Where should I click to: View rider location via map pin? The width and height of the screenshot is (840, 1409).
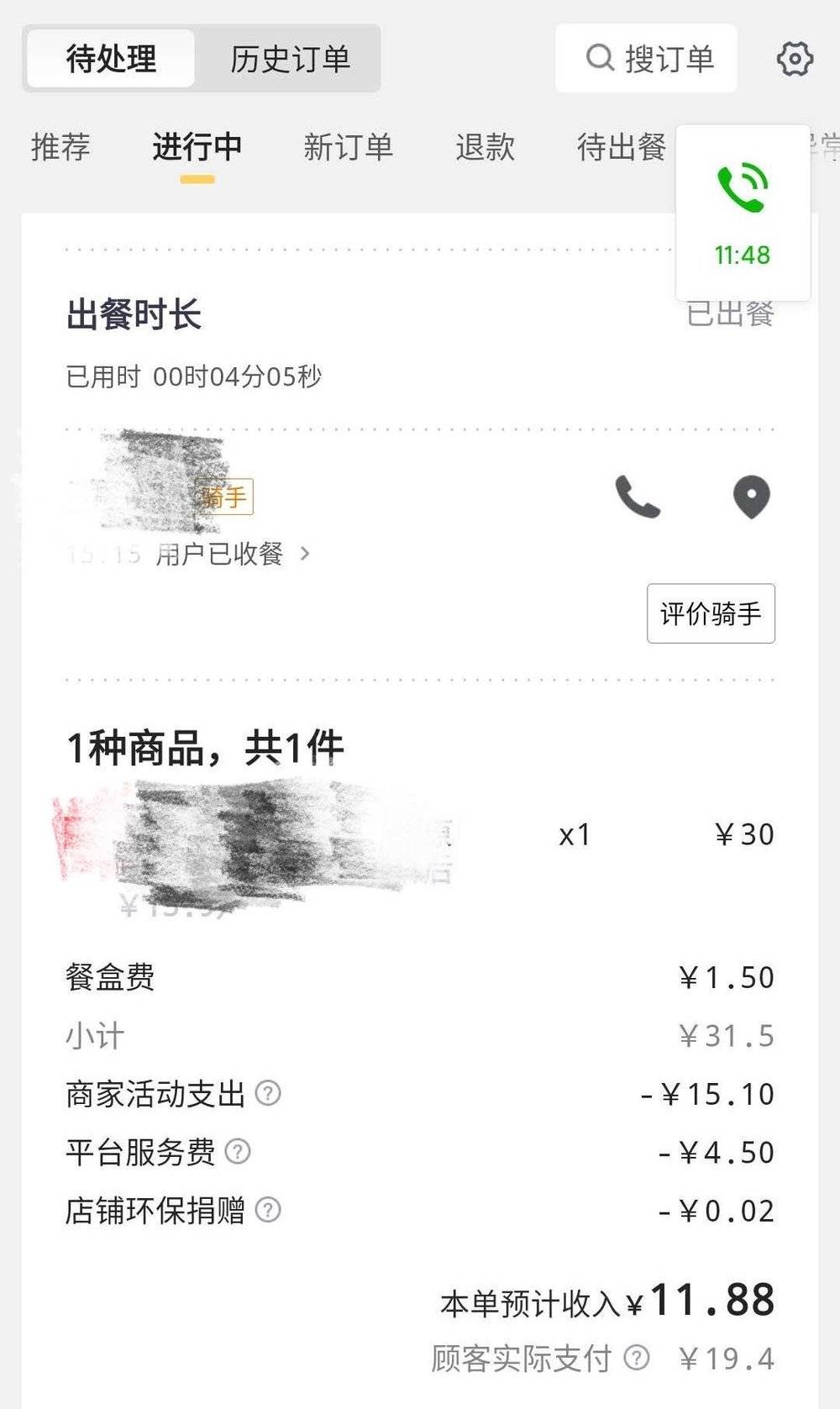[x=752, y=497]
